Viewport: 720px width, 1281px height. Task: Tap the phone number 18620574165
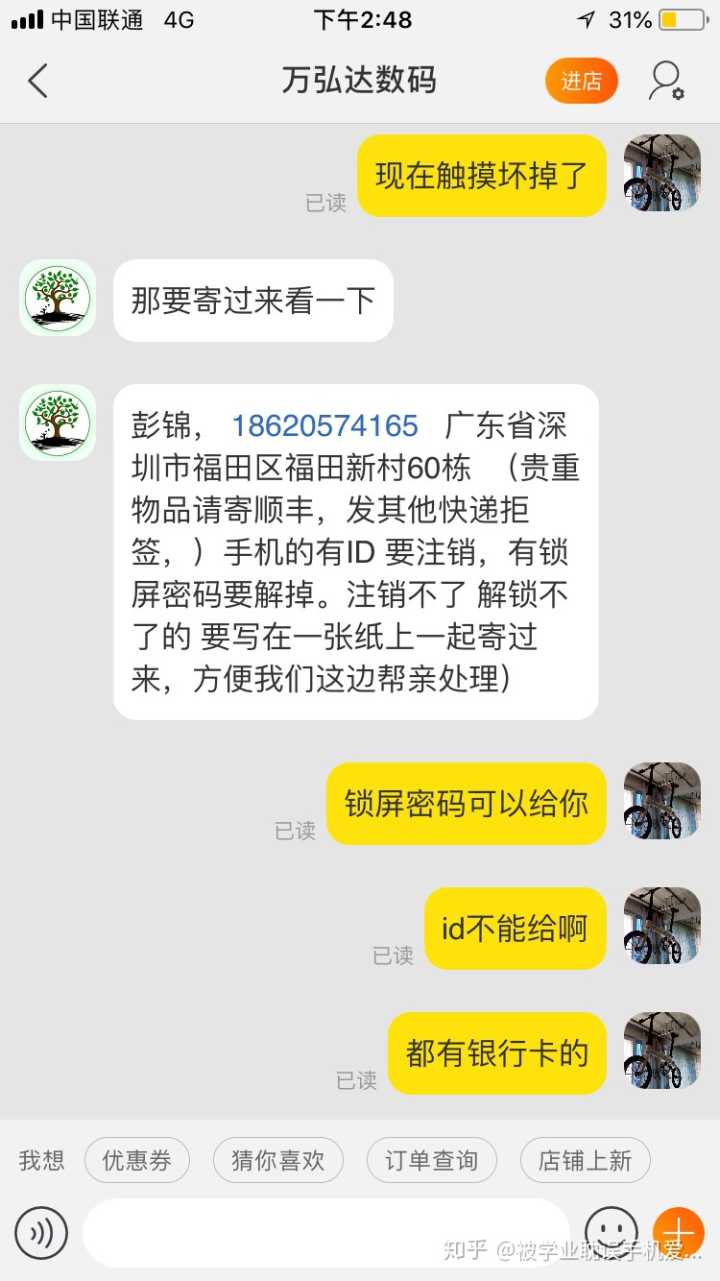pyautogui.click(x=325, y=426)
